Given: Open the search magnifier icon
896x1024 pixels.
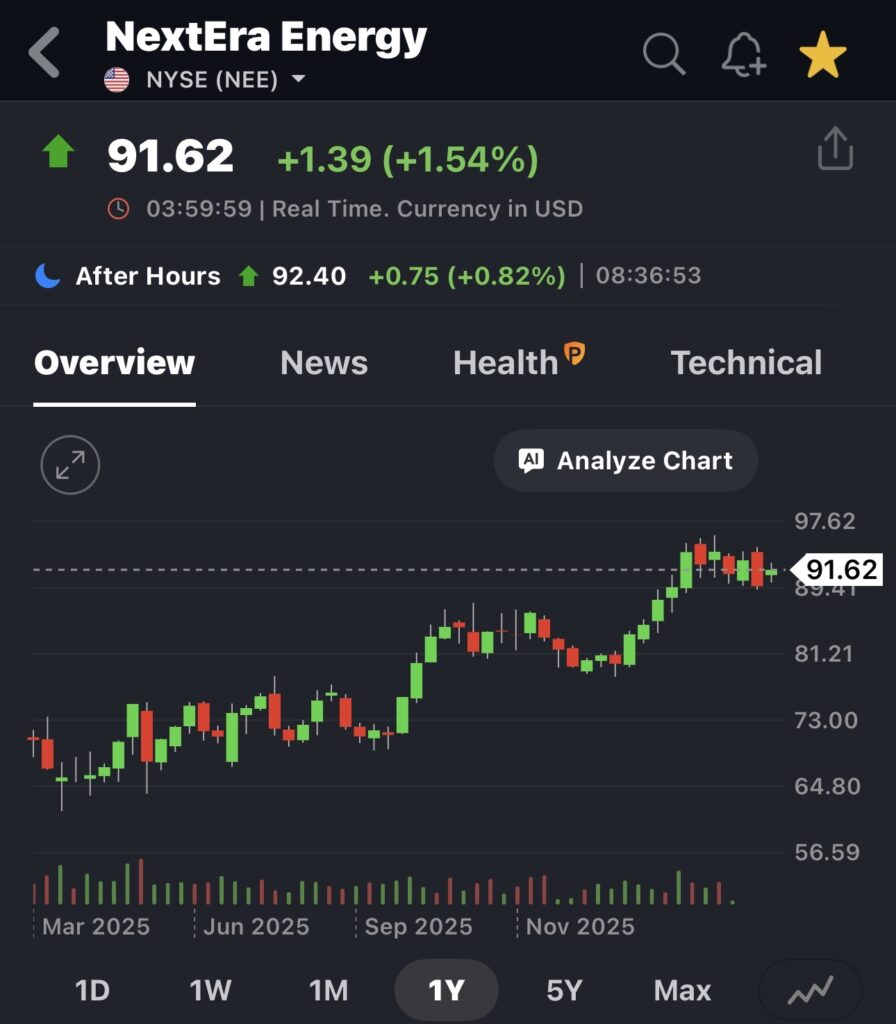Looking at the screenshot, I should tap(663, 52).
